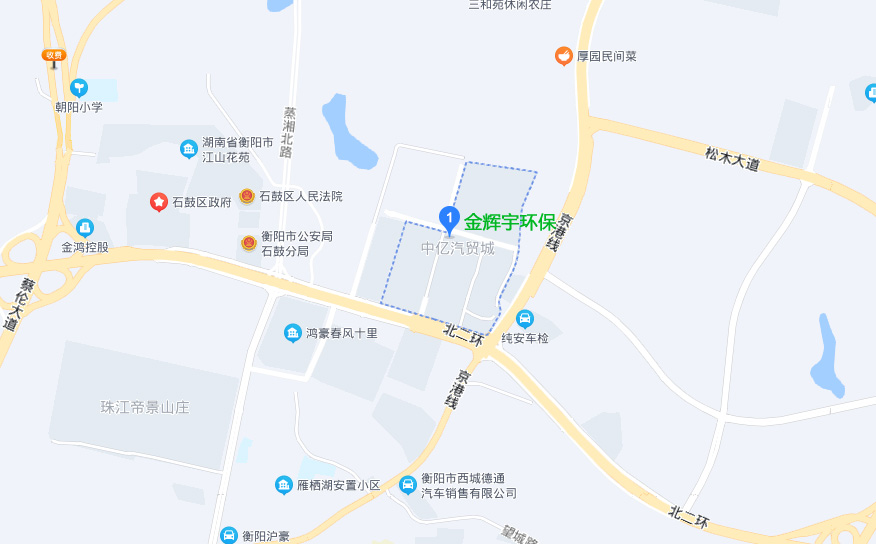Image resolution: width=876 pixels, height=544 pixels.
Task: Tap the 鸿豪春风十里 marker
Action: pyautogui.click(x=293, y=332)
